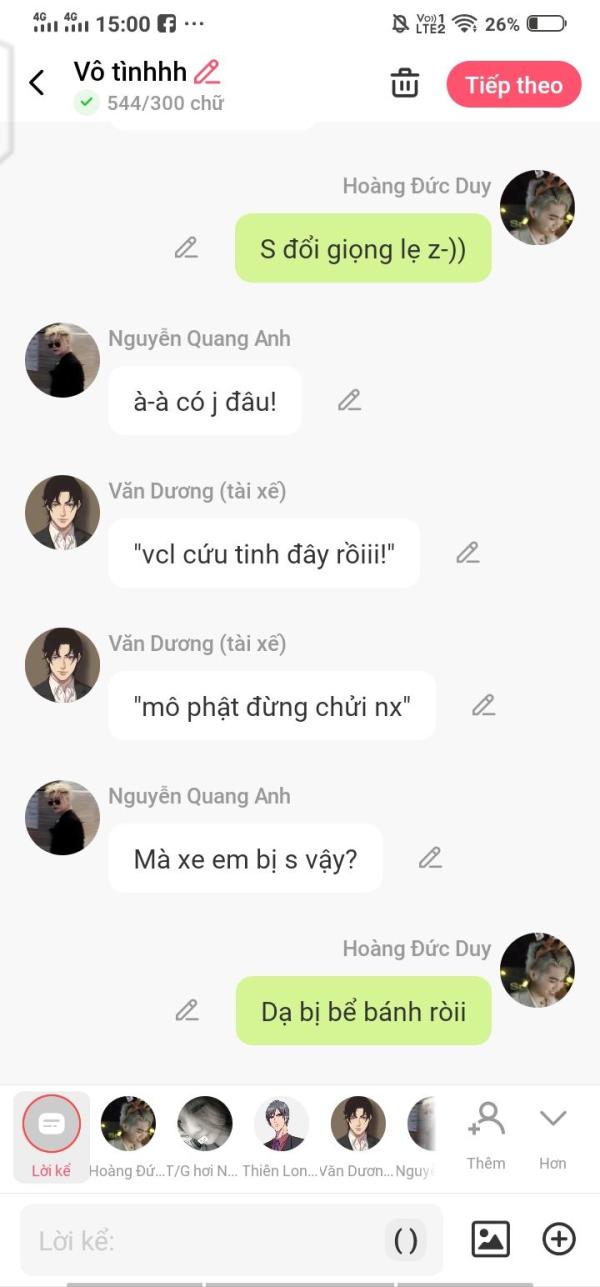Attach an image to the story

(490, 1240)
